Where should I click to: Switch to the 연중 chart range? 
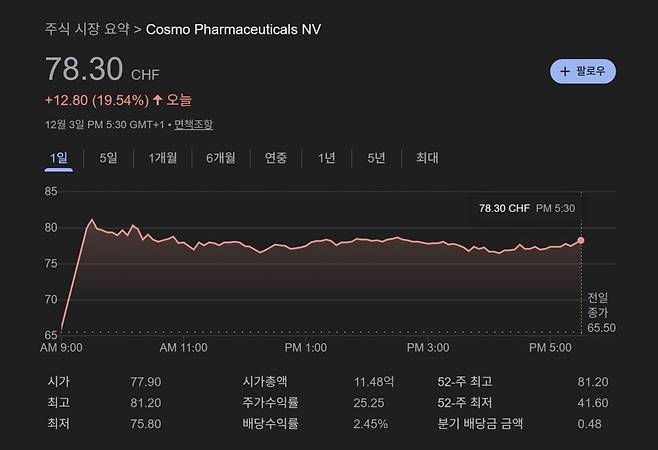(x=276, y=158)
